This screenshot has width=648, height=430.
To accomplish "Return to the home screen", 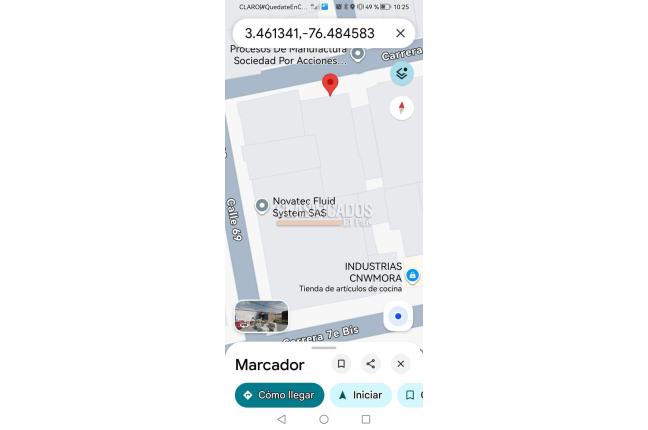I will tap(324, 420).
